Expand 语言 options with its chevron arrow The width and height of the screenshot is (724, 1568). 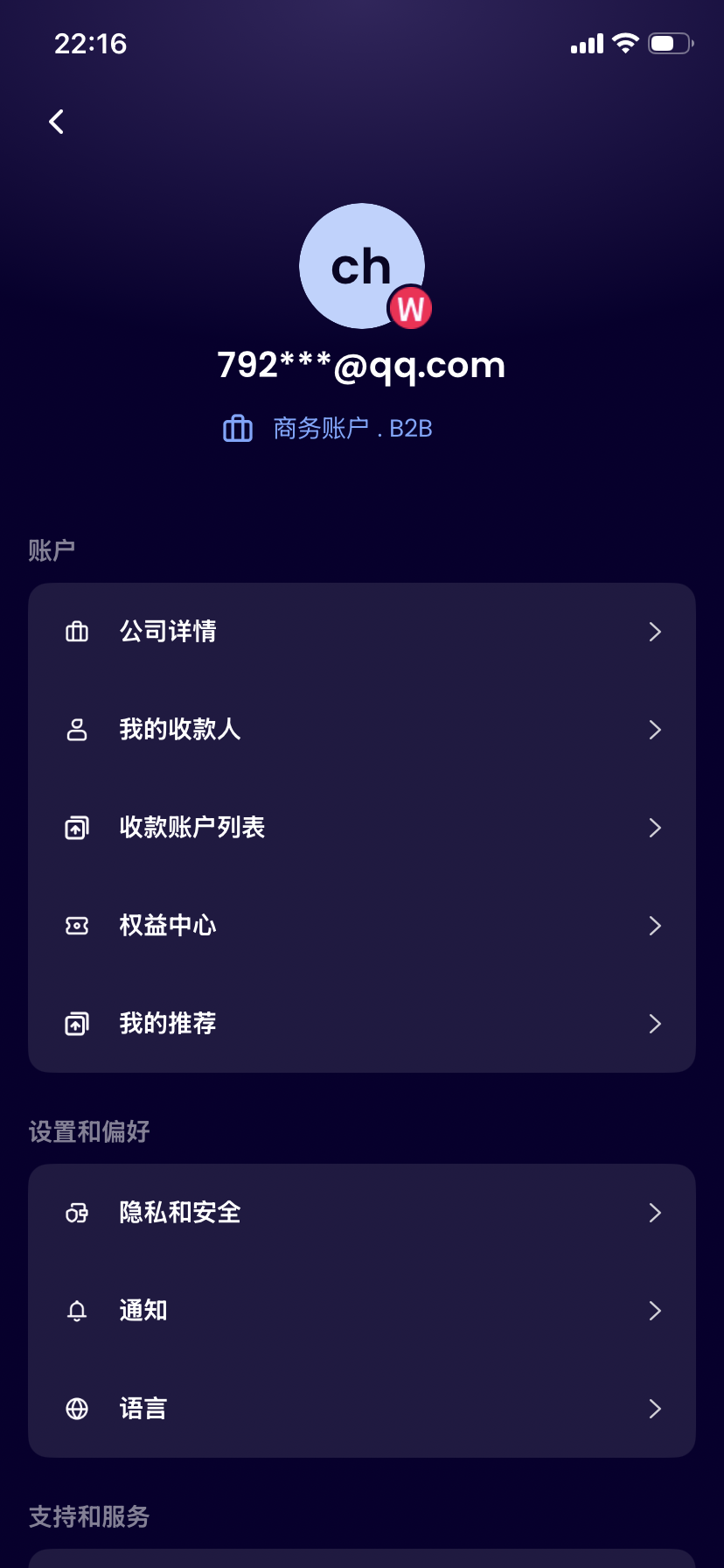coord(656,1408)
